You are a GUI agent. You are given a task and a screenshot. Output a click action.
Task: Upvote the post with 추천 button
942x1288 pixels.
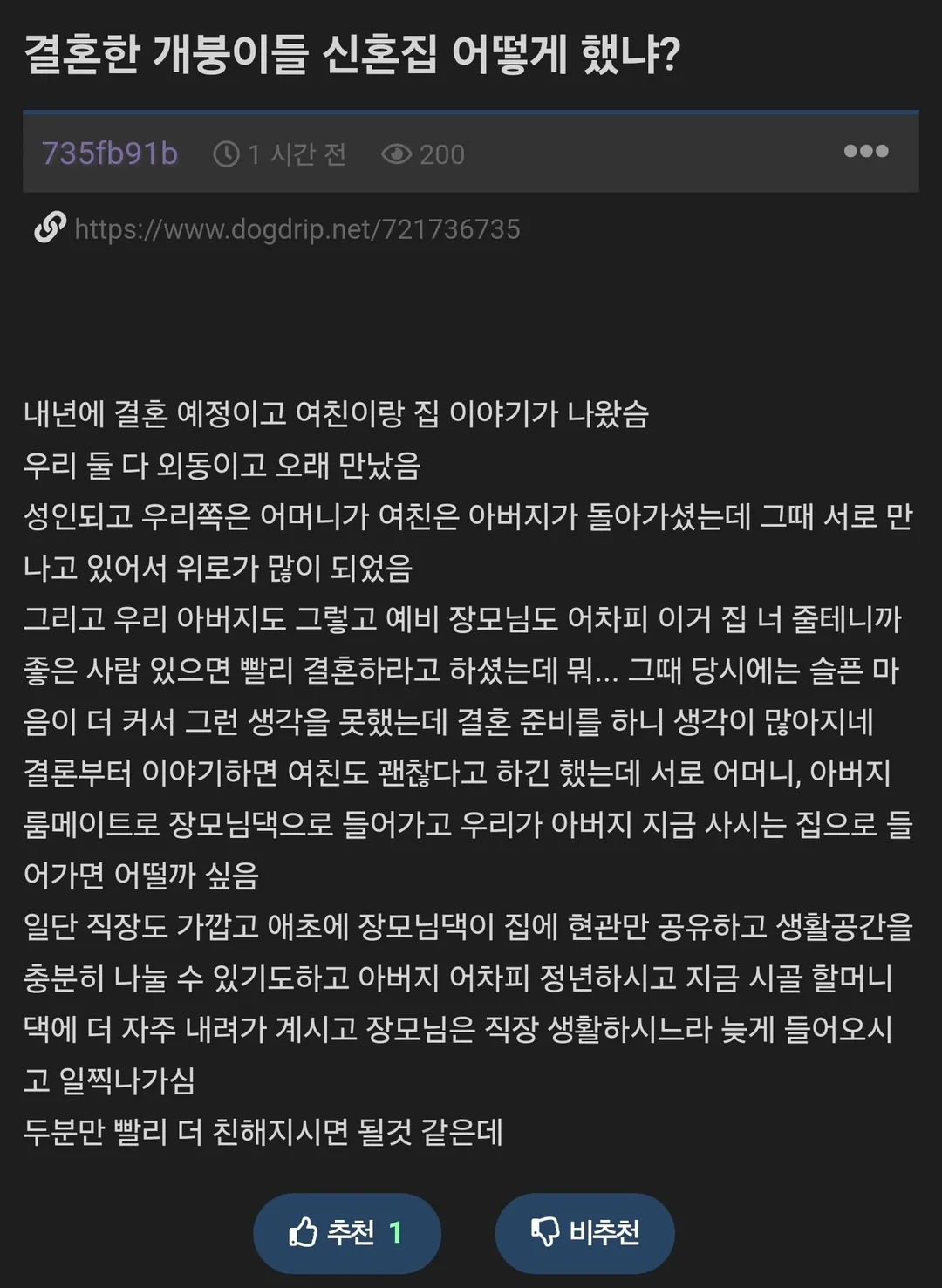pyautogui.click(x=347, y=1233)
